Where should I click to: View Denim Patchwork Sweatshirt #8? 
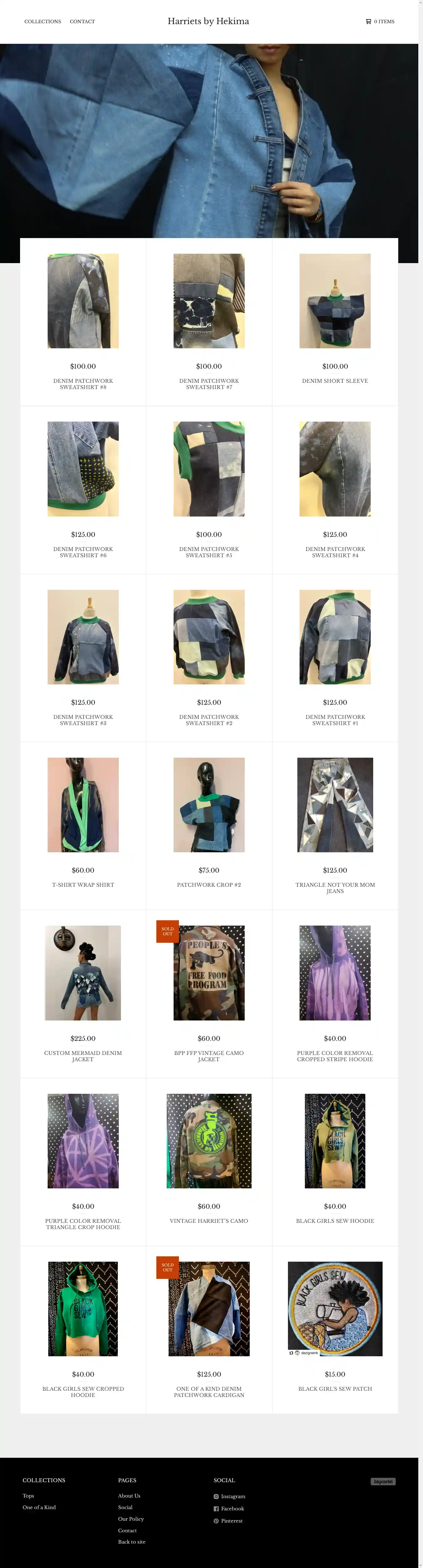(x=83, y=301)
